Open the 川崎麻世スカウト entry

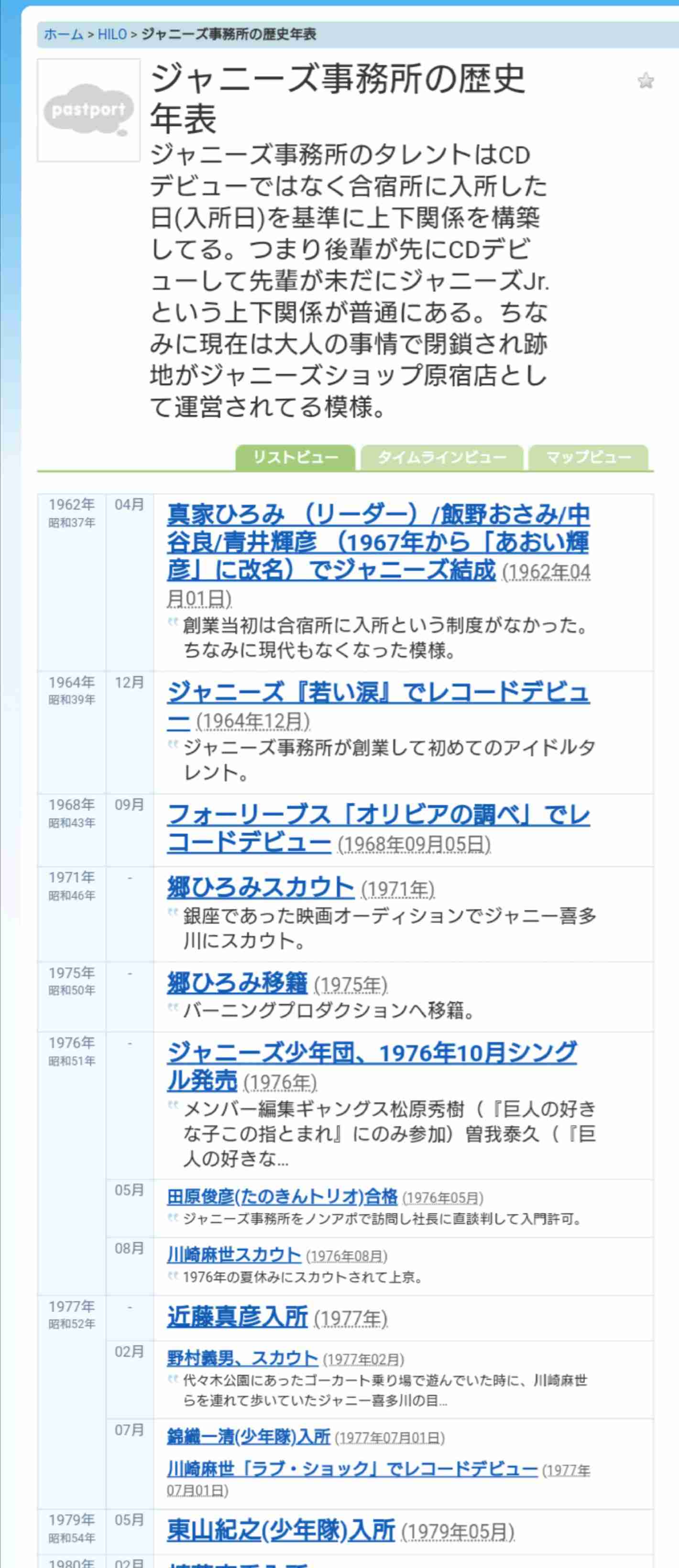234,1255
